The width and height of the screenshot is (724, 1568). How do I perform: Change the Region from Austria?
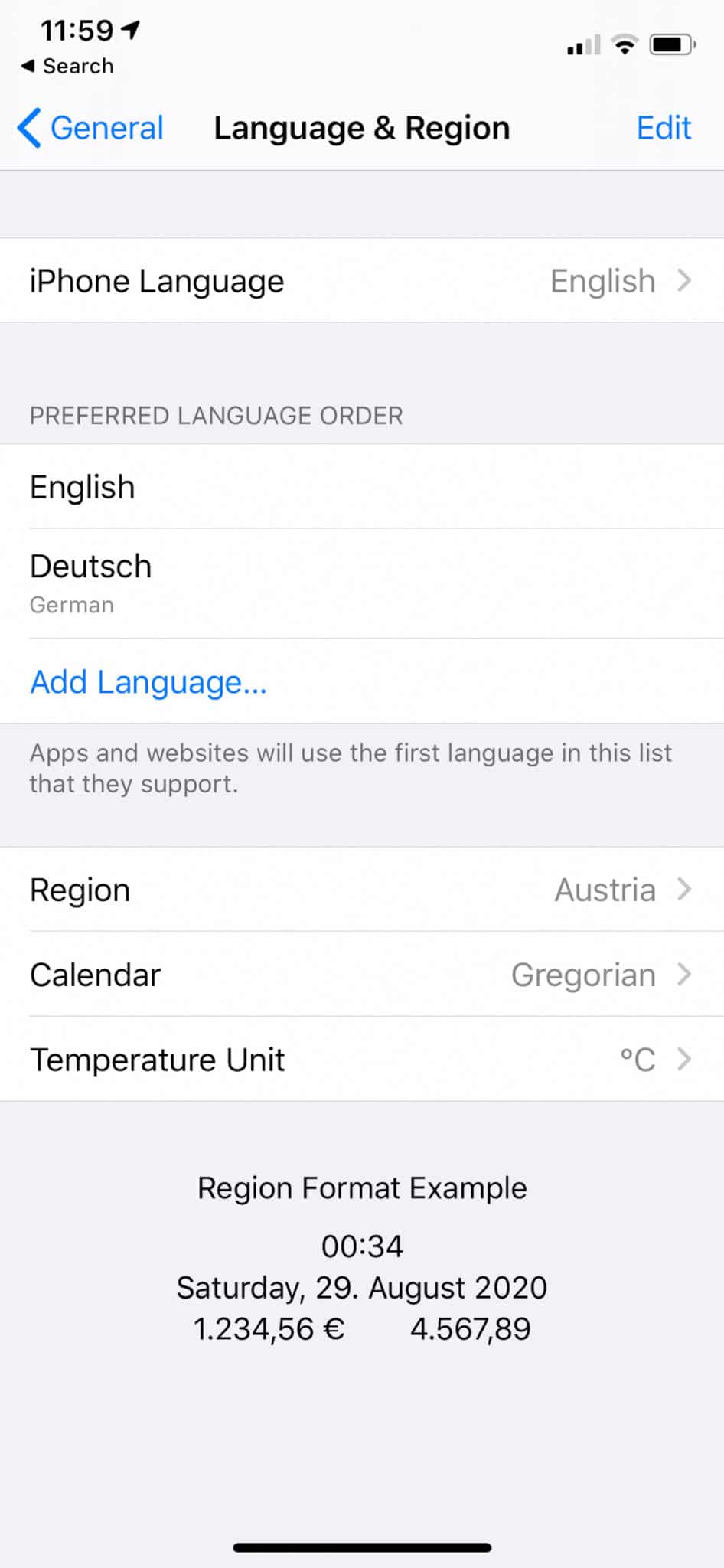pyautogui.click(x=361, y=890)
